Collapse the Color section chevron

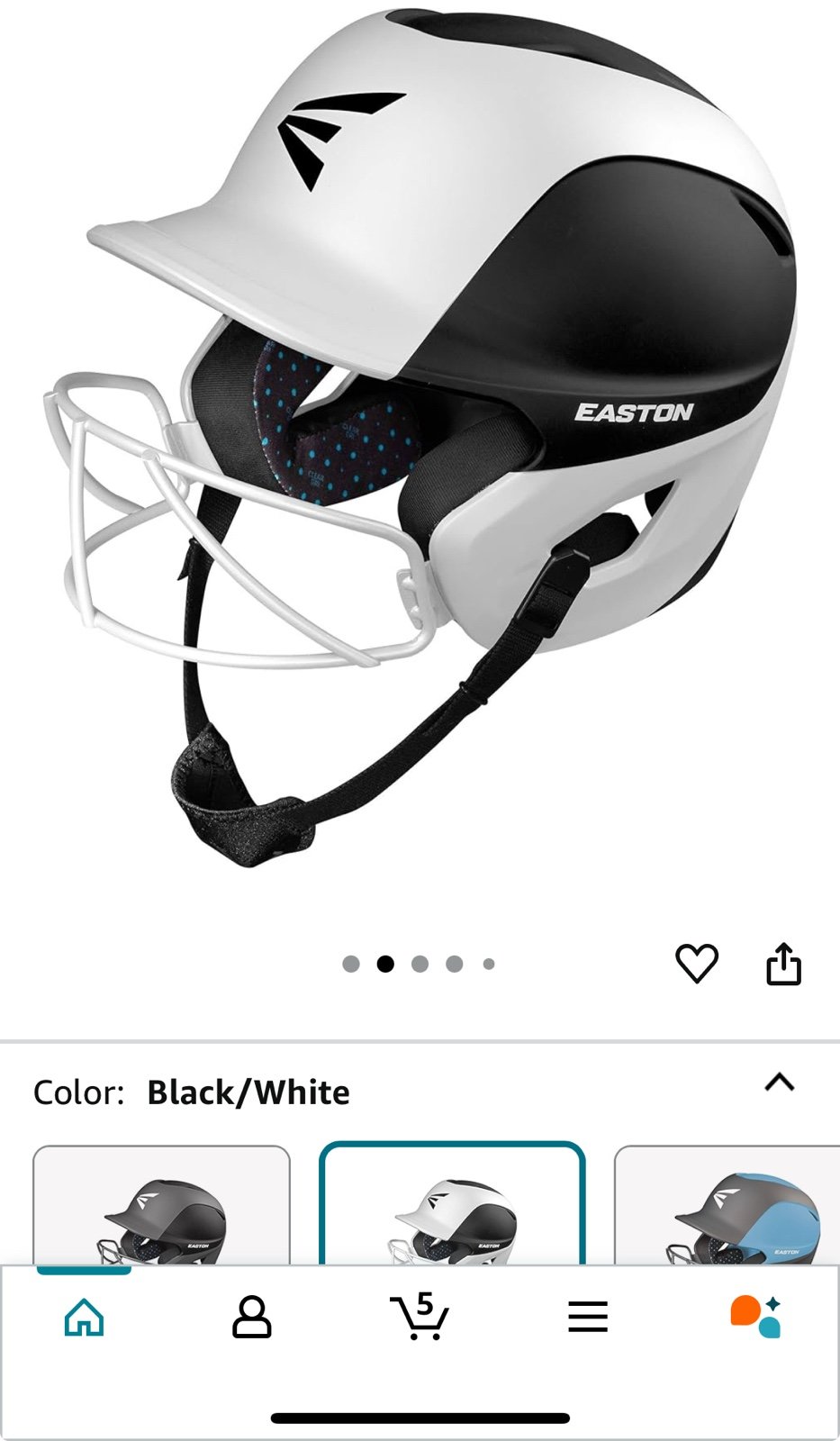pyautogui.click(x=780, y=1082)
